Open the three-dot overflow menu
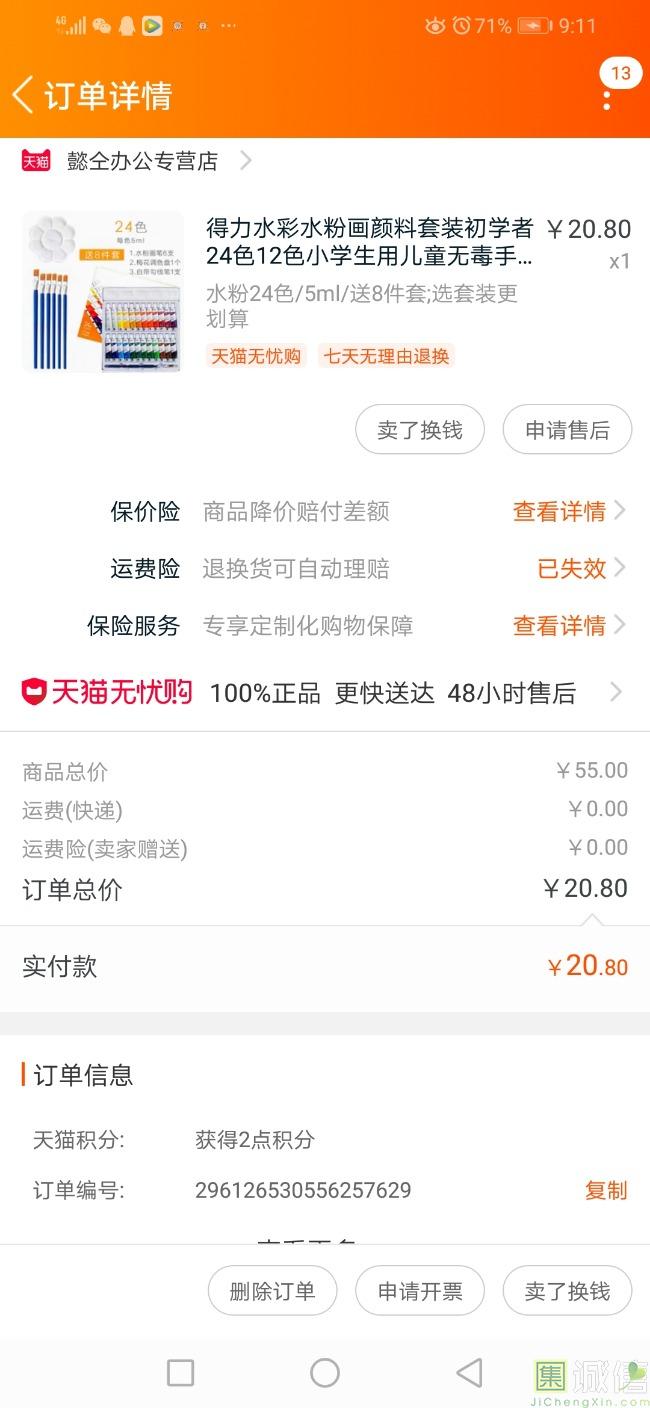The height and width of the screenshot is (1408, 650). 606,100
